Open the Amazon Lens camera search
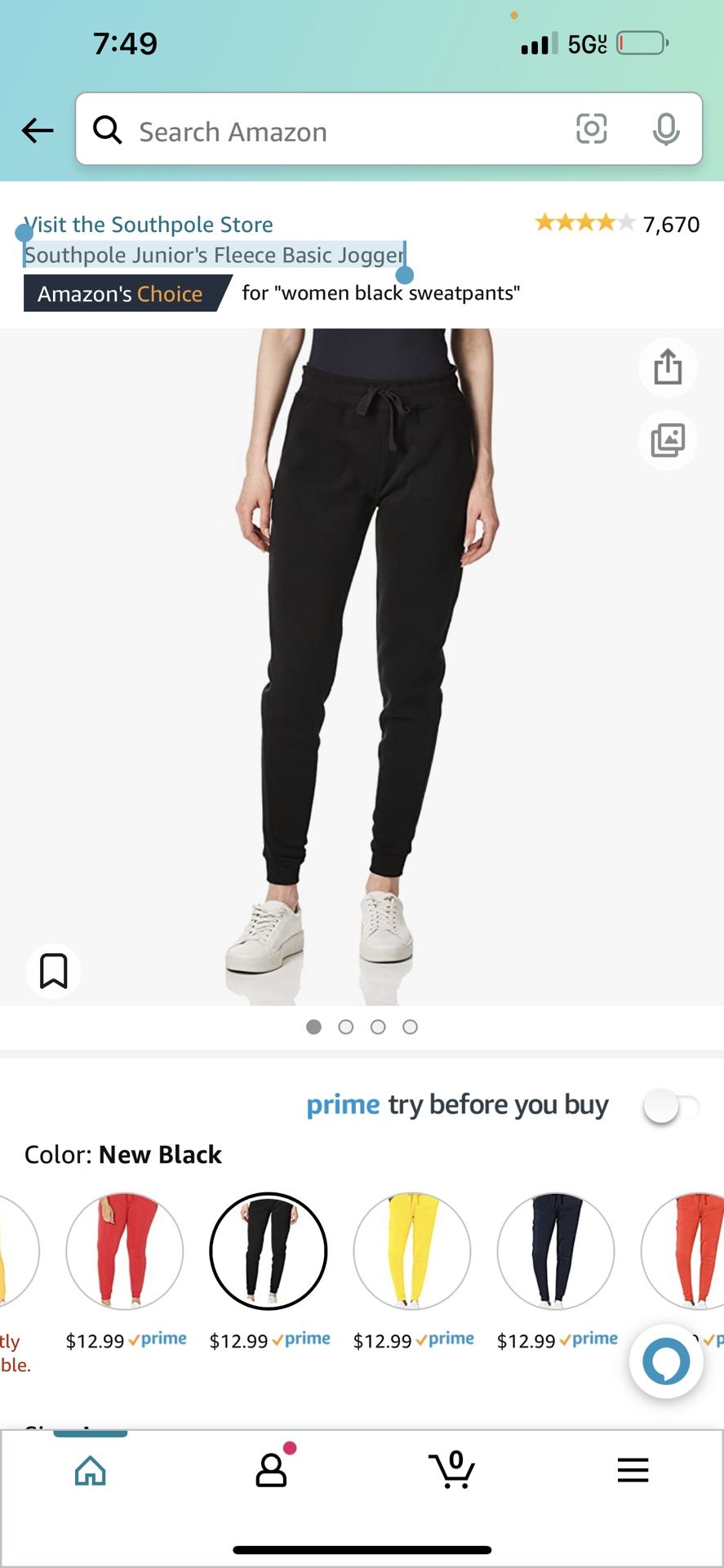The image size is (724, 1568). (591, 129)
